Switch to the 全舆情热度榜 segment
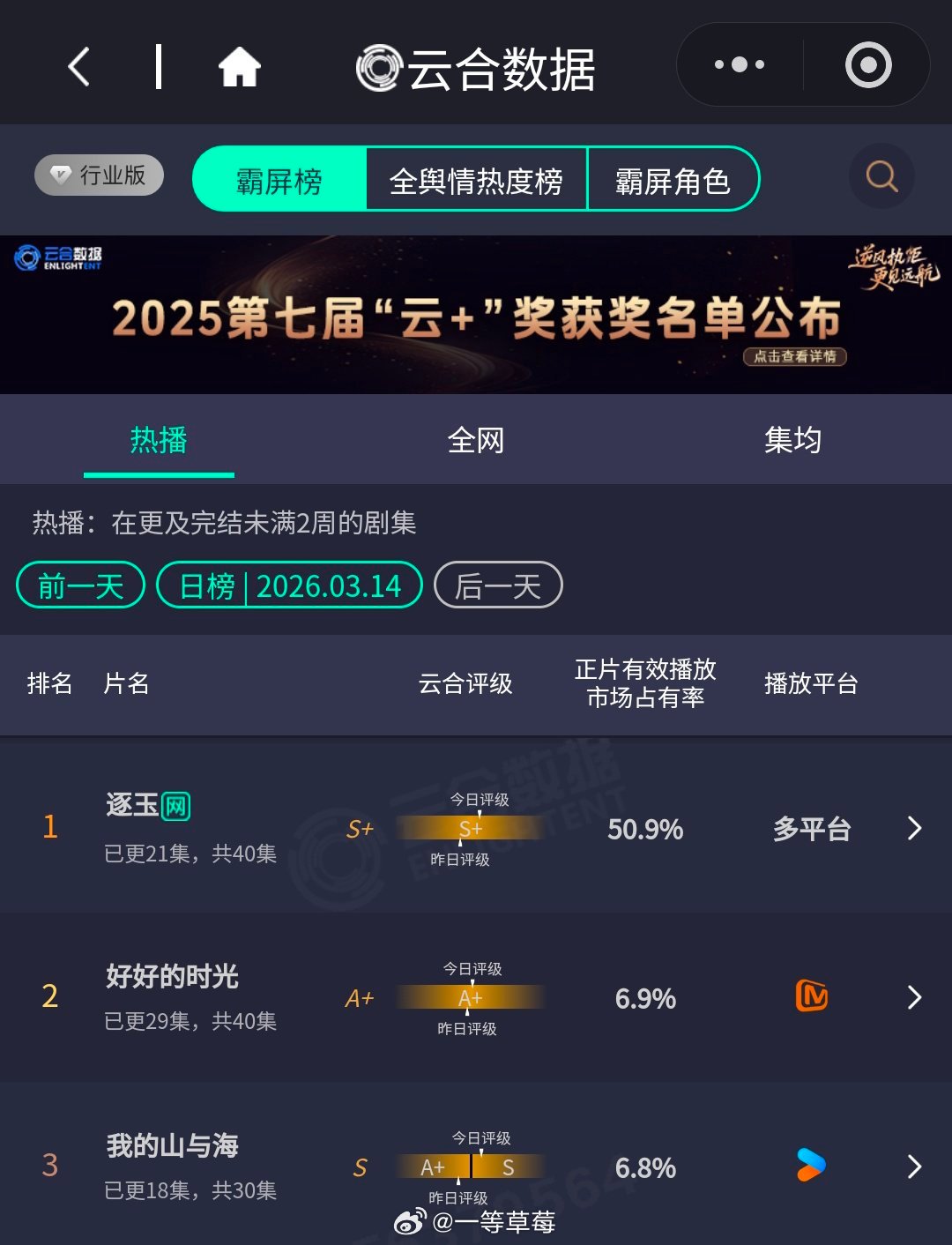This screenshot has width=952, height=1245. (477, 178)
